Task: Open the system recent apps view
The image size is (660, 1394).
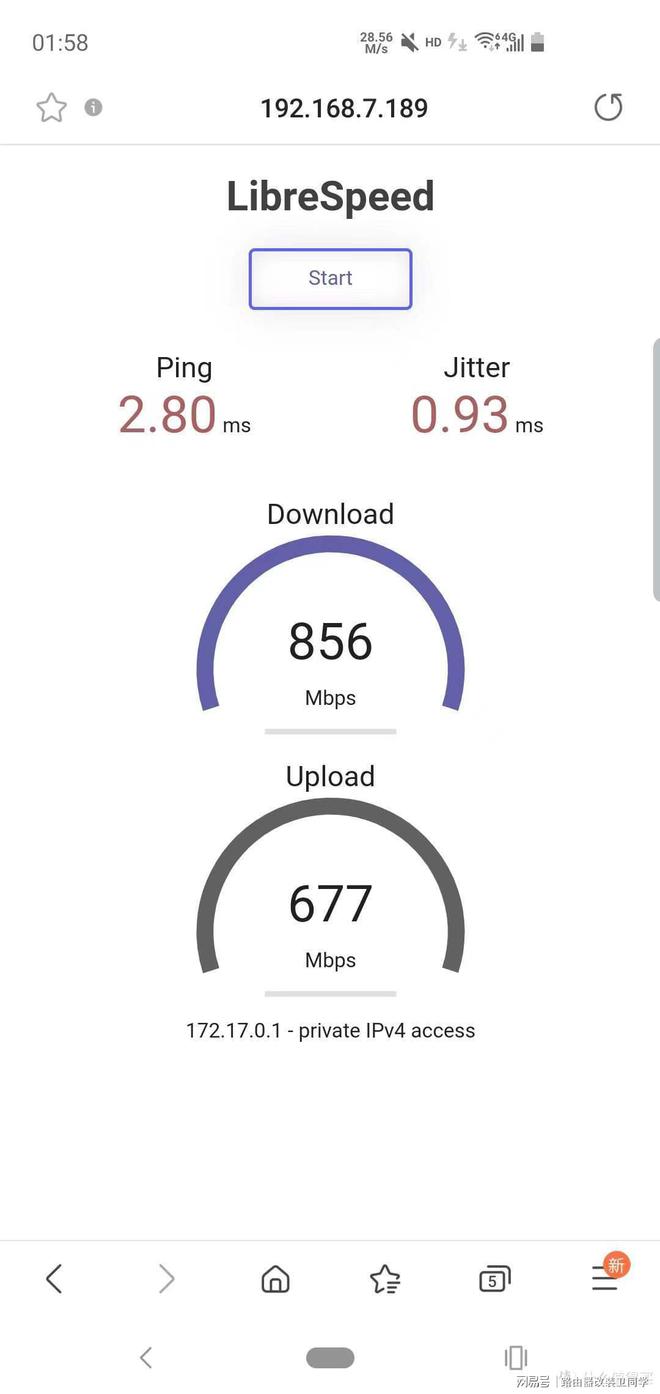Action: pos(516,1357)
